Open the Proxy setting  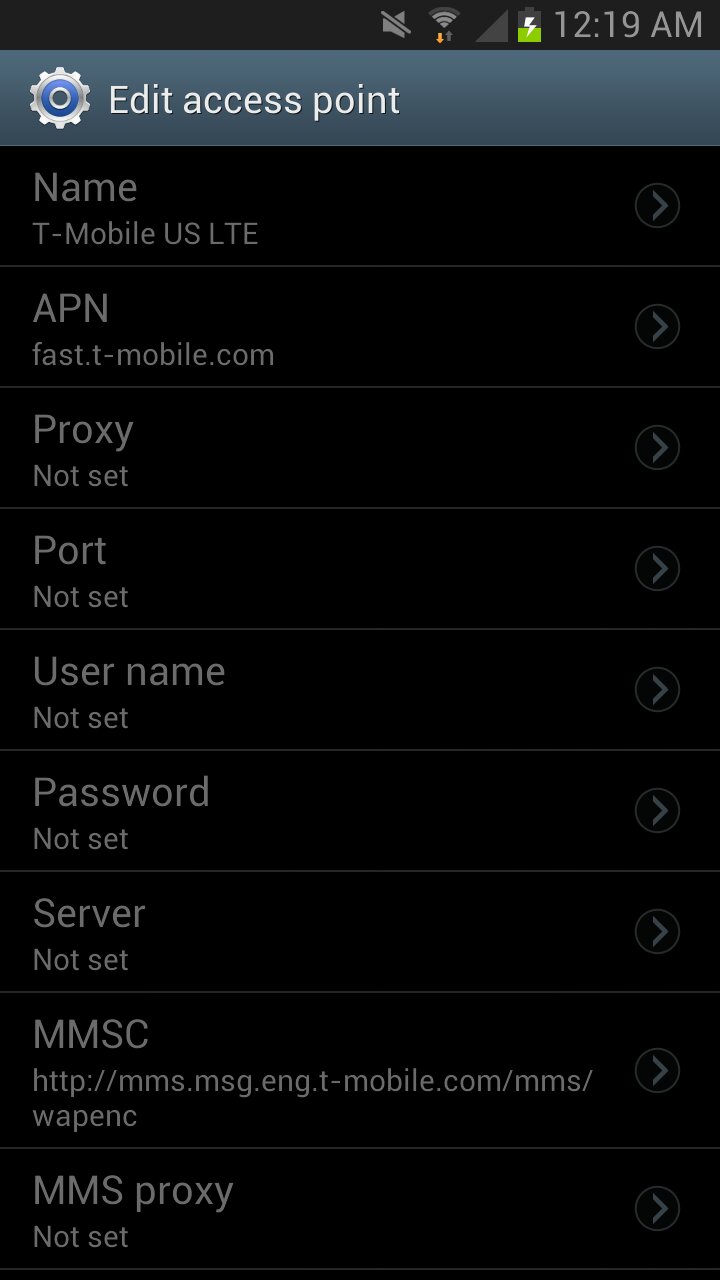tap(360, 448)
